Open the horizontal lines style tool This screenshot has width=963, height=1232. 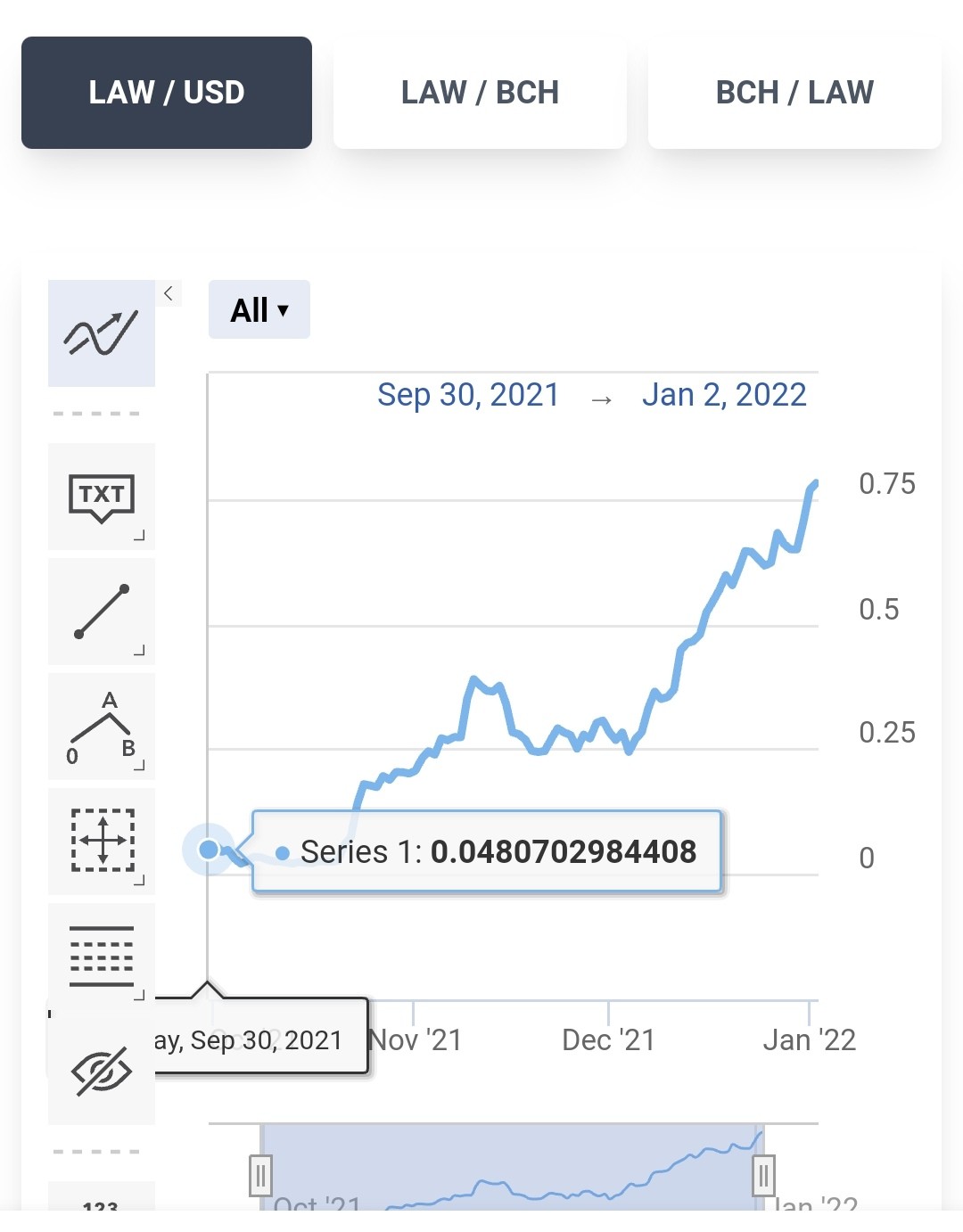(x=102, y=956)
